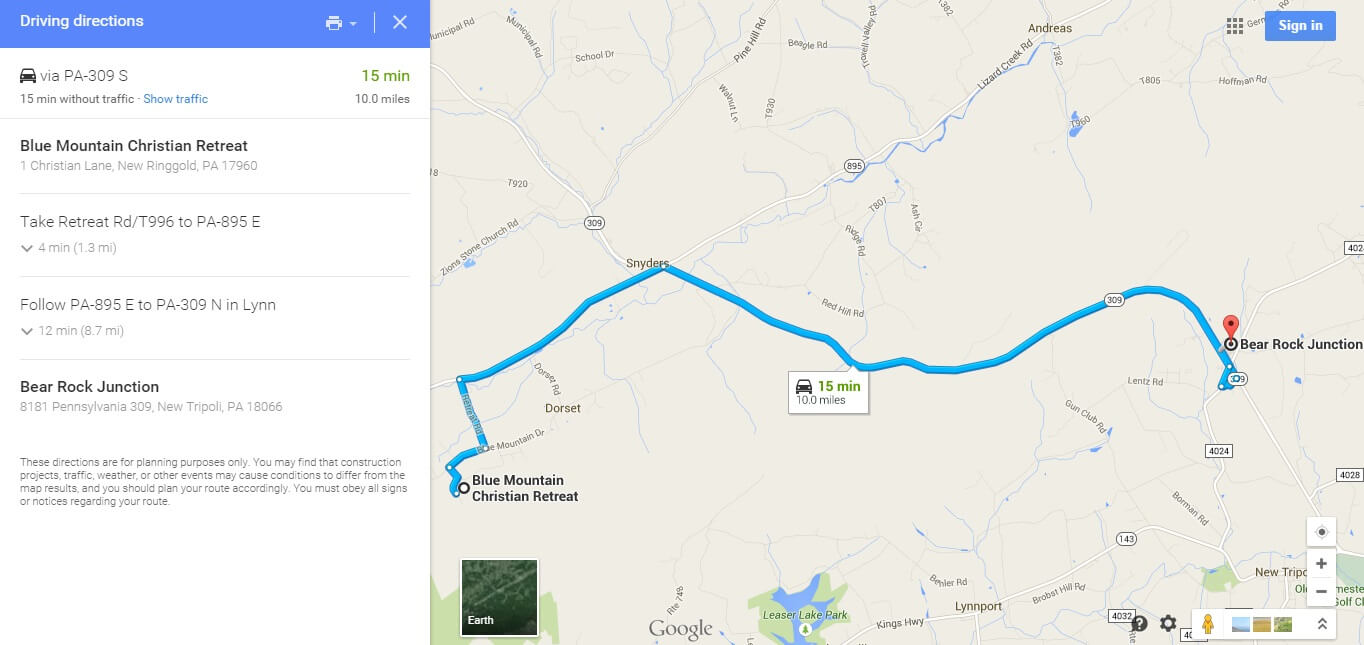This screenshot has height=645, width=1364.
Task: Switch to the Earth satellite view
Action: pos(499,597)
